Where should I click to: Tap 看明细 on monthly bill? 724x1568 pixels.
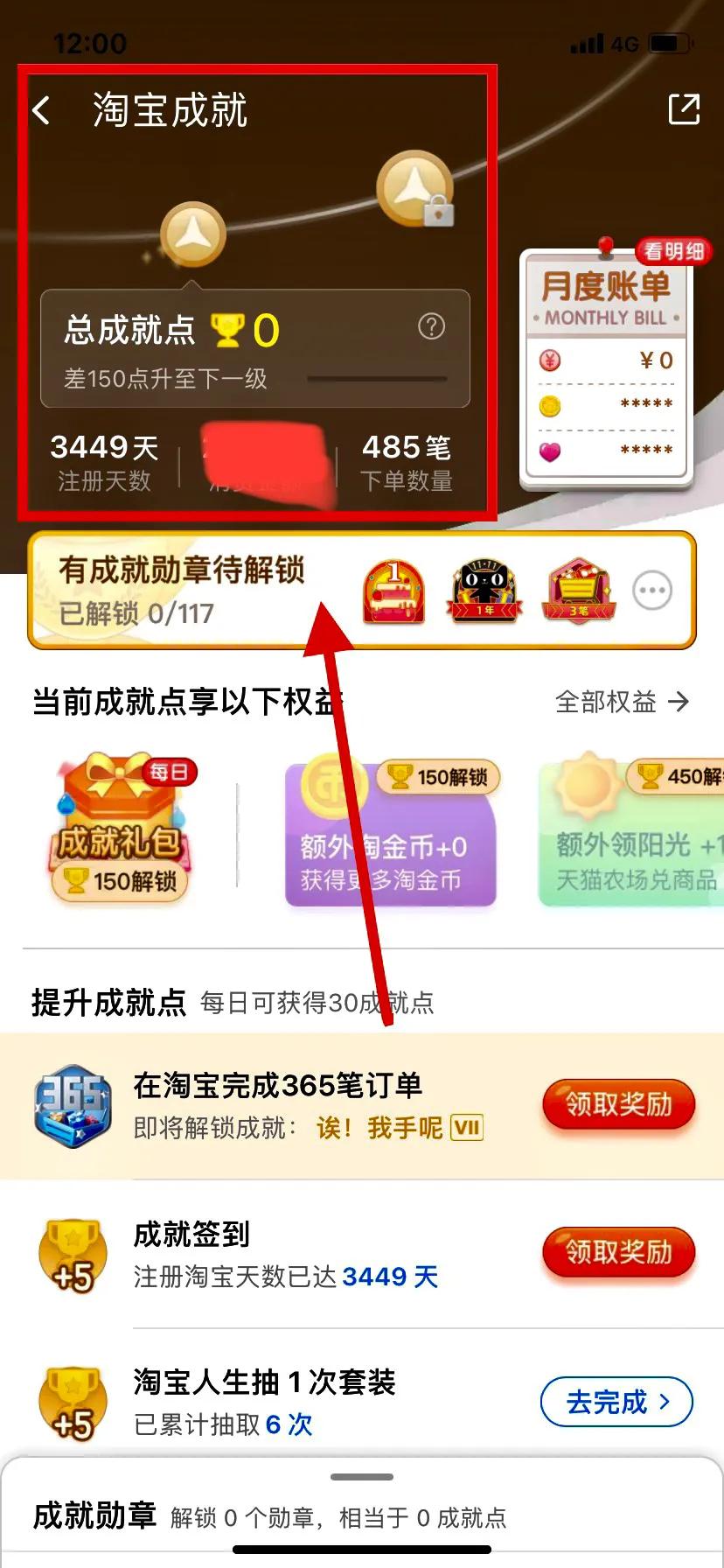click(672, 252)
